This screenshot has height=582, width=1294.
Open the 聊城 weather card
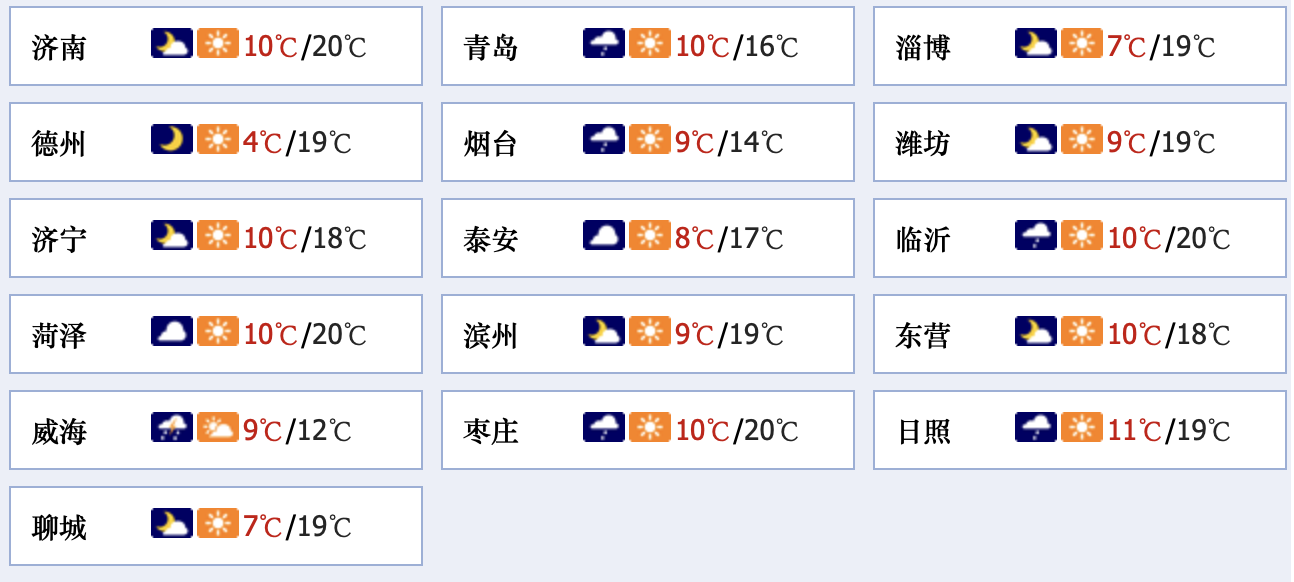click(216, 526)
